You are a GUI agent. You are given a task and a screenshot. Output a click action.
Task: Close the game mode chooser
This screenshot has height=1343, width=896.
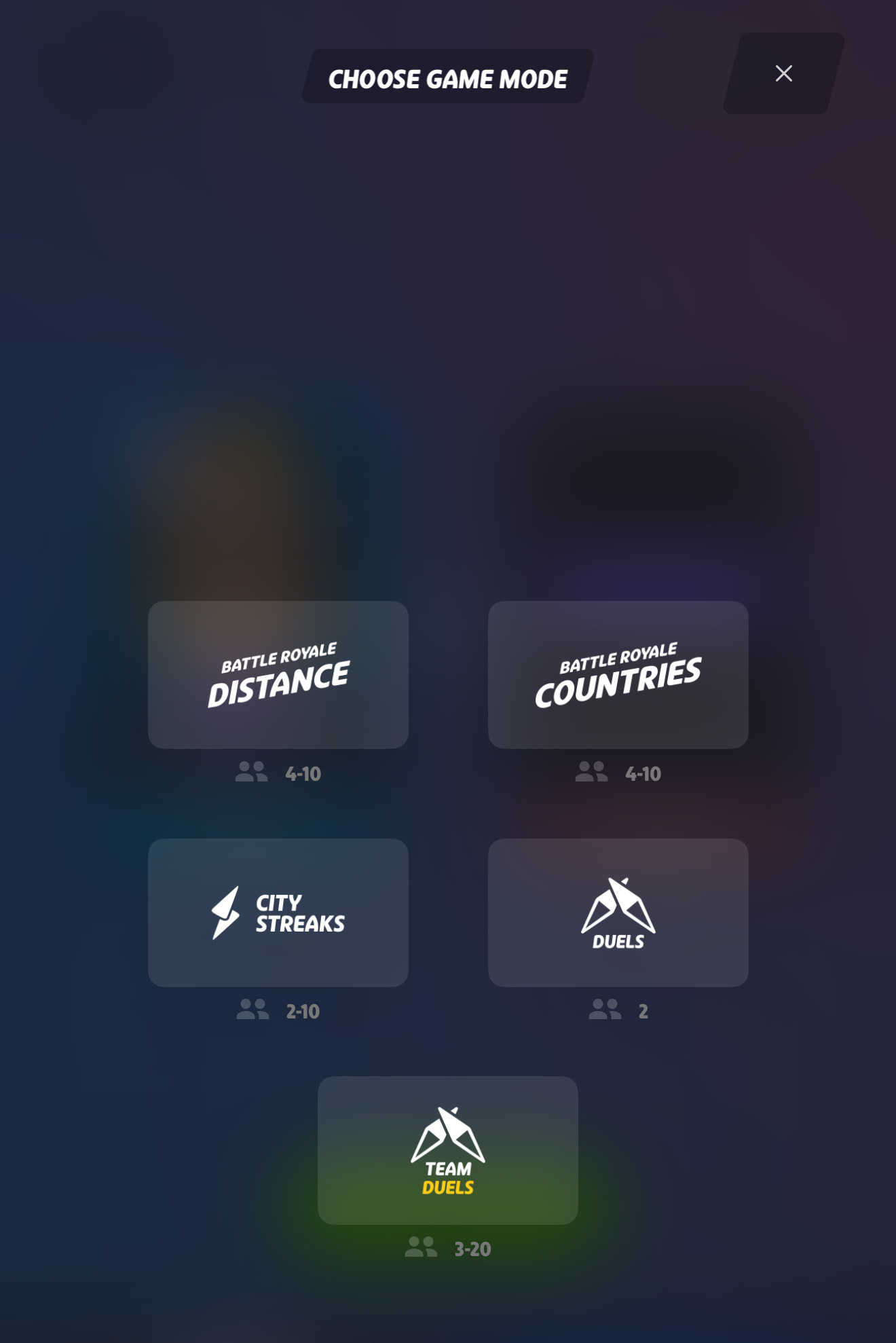[783, 73]
